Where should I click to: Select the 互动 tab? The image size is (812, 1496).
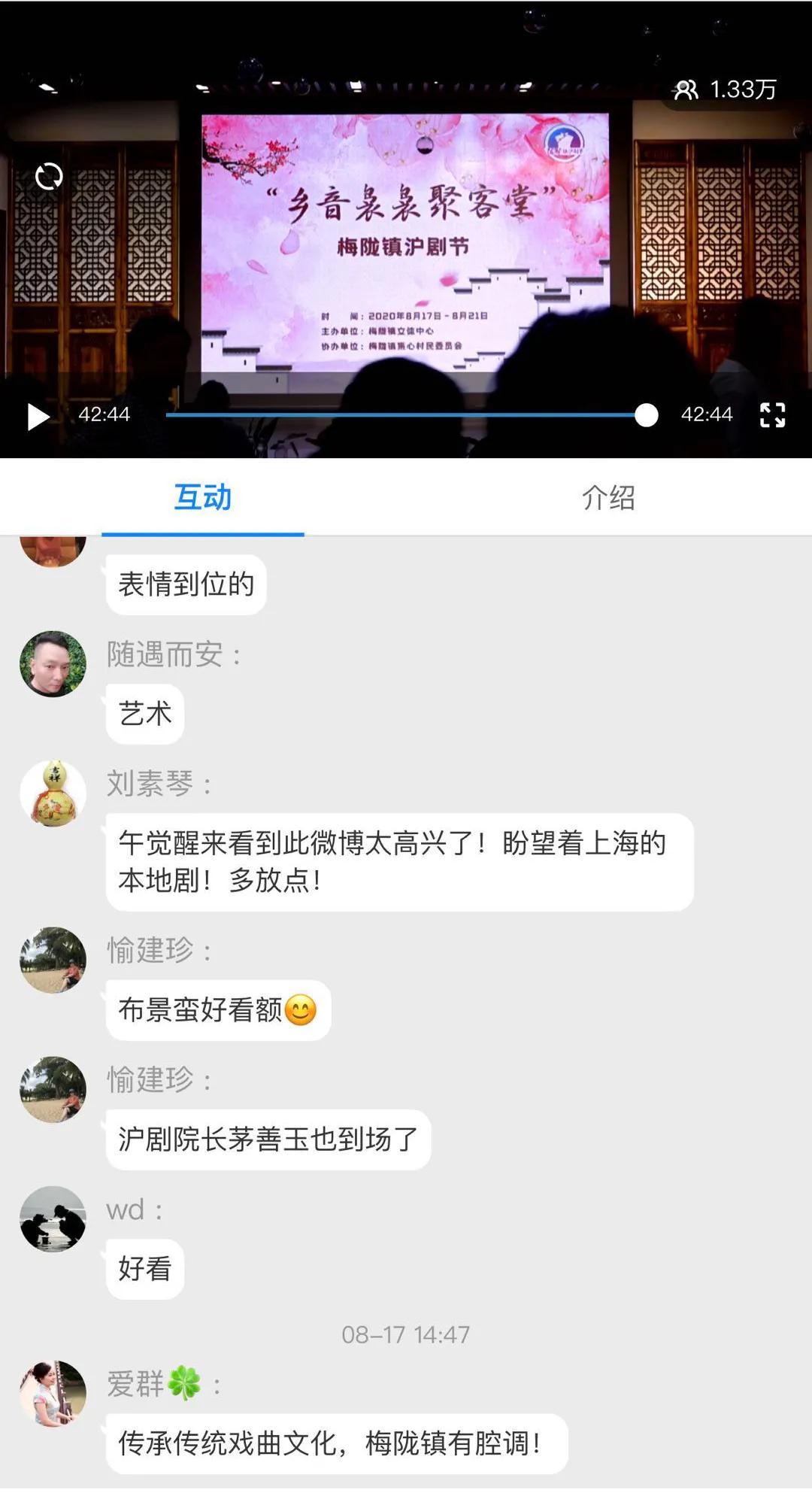[x=203, y=498]
